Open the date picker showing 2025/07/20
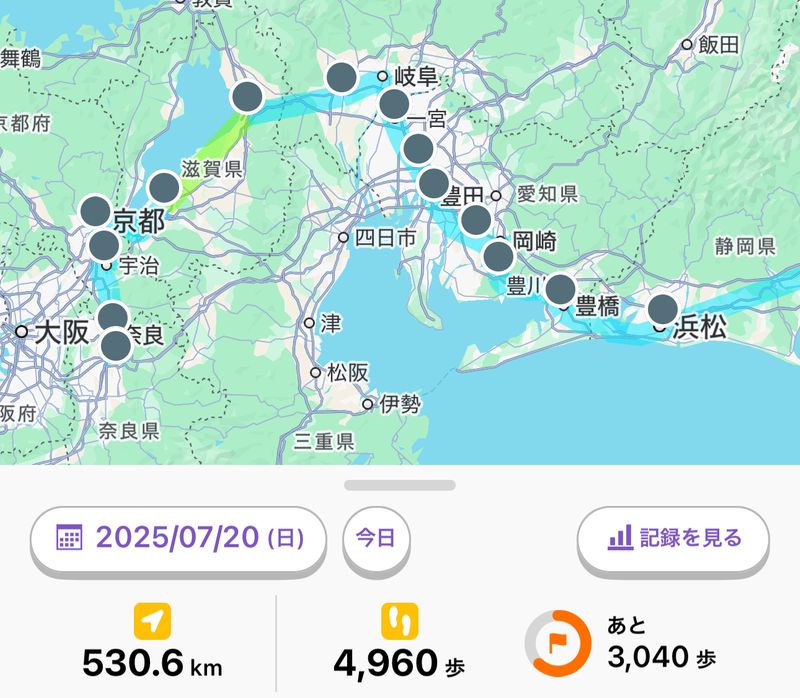The height and width of the screenshot is (698, 800). (x=178, y=538)
